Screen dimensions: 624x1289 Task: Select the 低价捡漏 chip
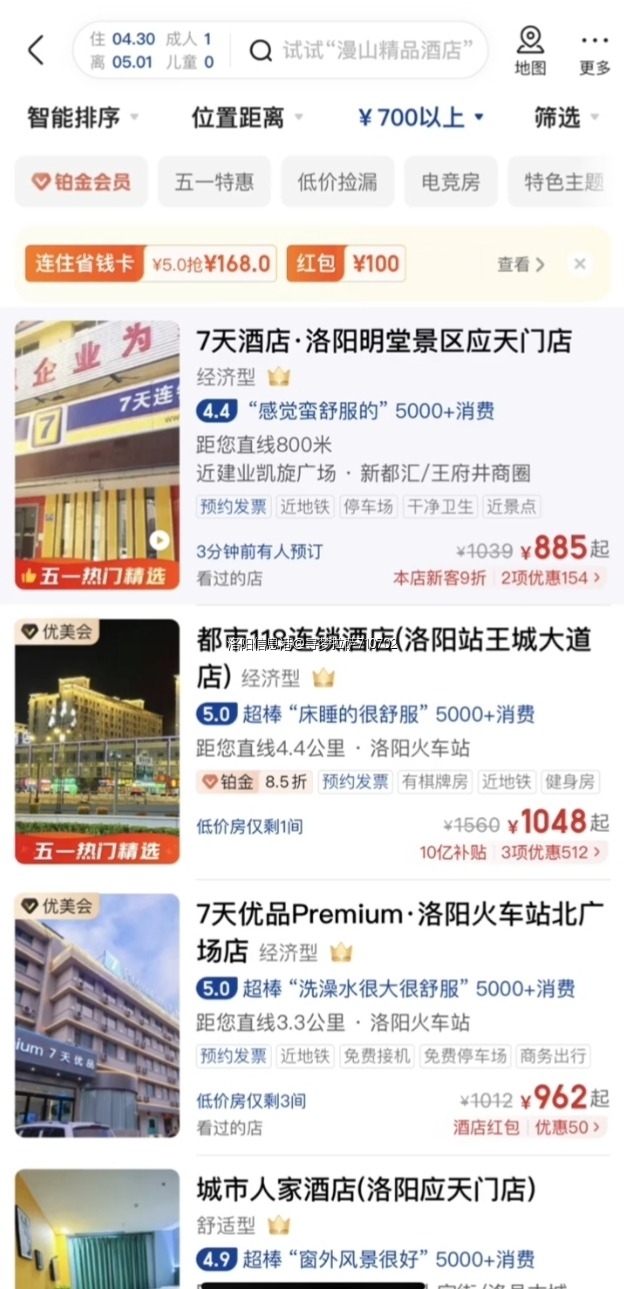point(337,182)
